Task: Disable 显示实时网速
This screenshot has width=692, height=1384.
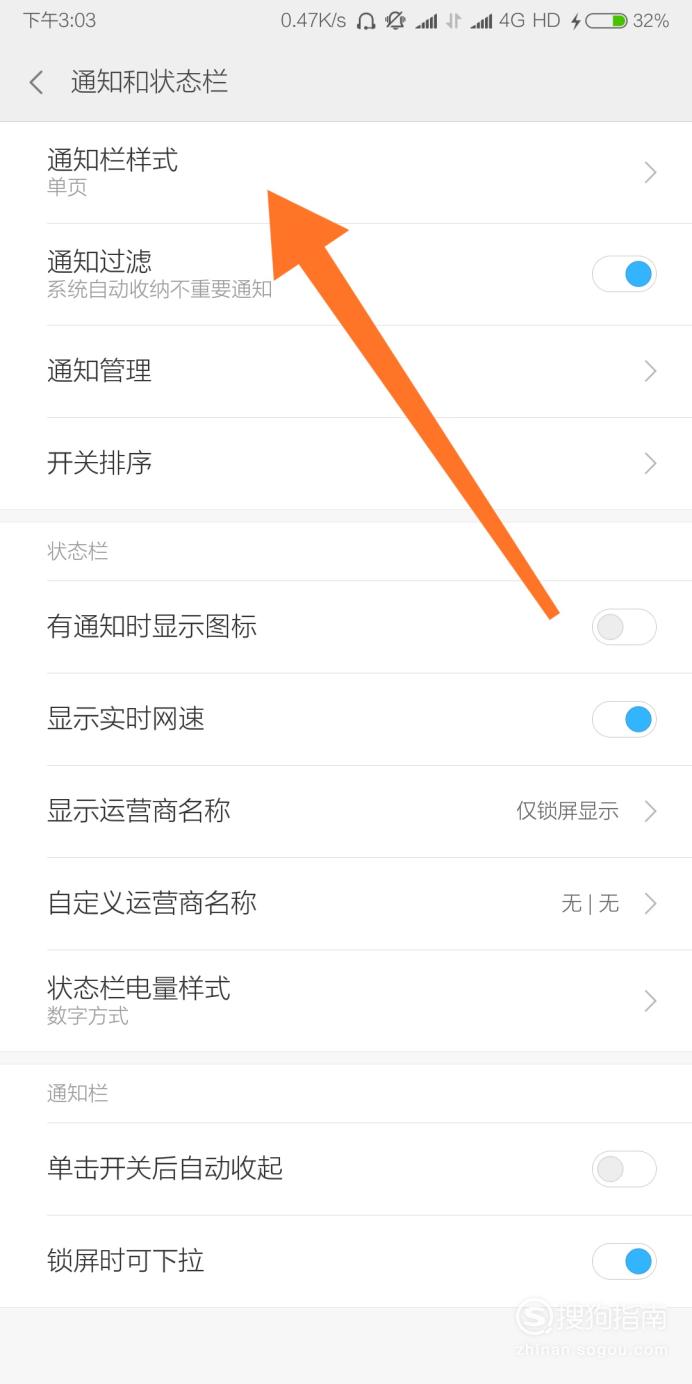Action: 624,719
